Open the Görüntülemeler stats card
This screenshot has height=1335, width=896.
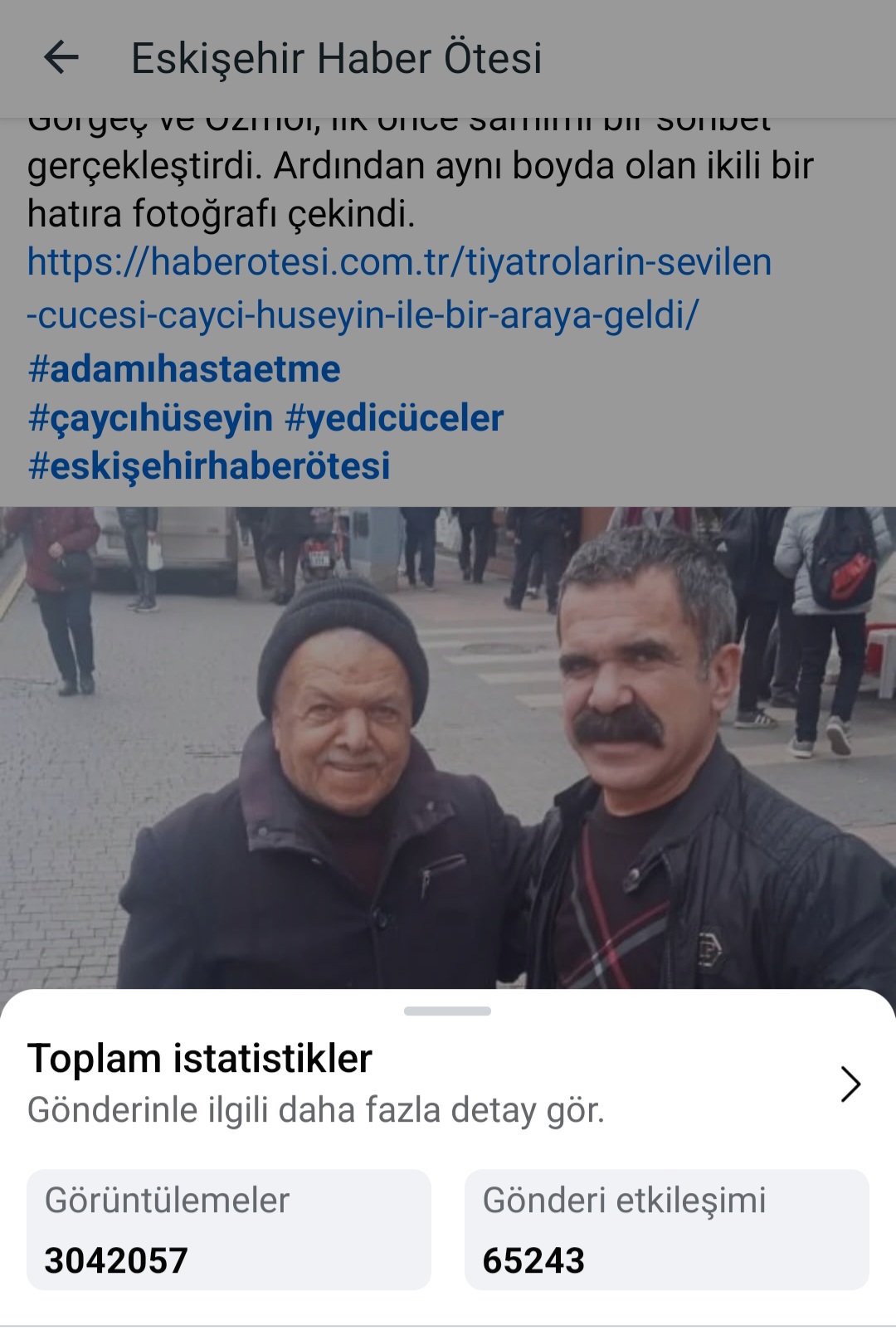click(x=229, y=1229)
